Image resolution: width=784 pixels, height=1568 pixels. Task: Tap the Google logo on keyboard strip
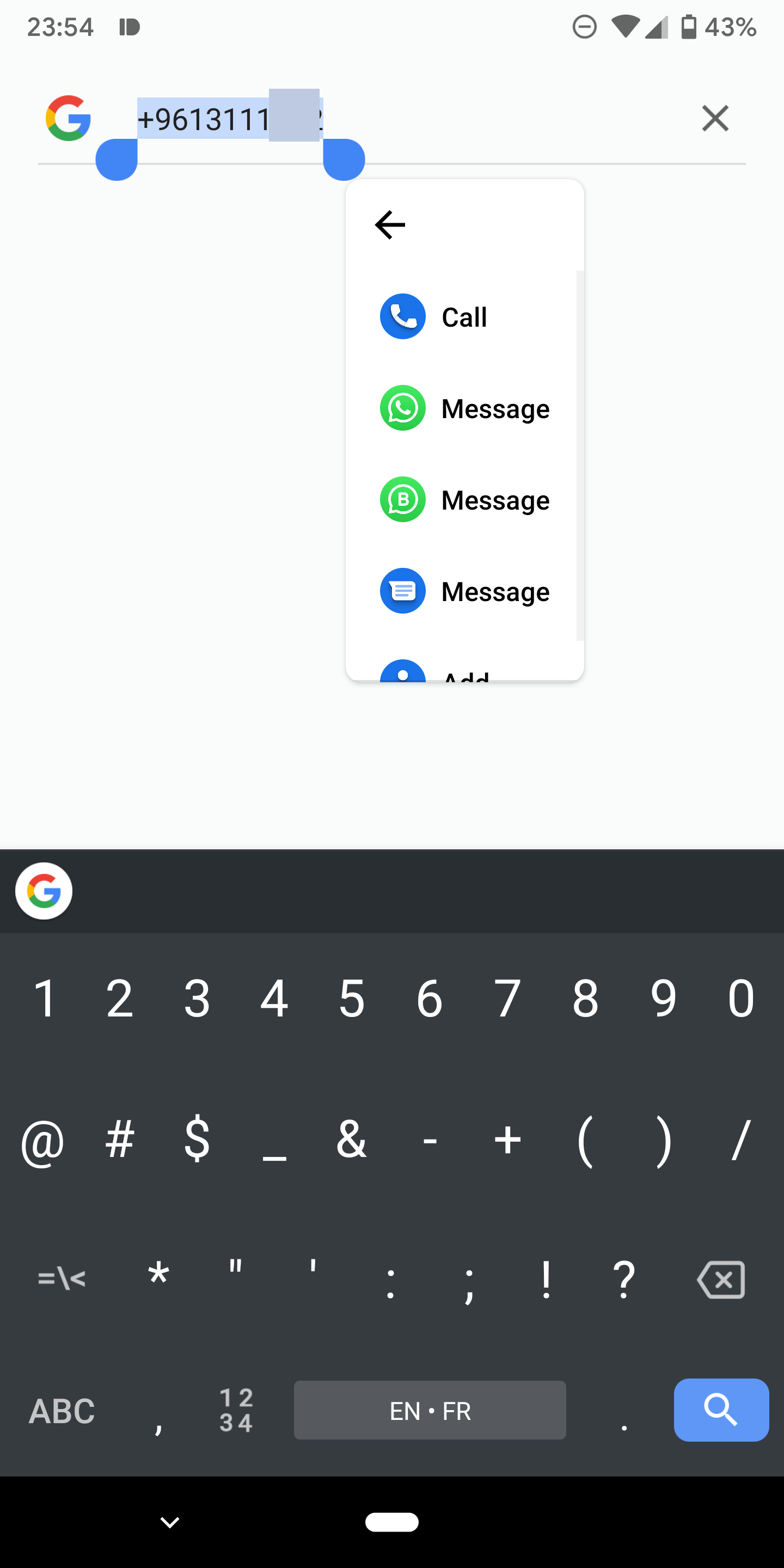pyautogui.click(x=44, y=891)
